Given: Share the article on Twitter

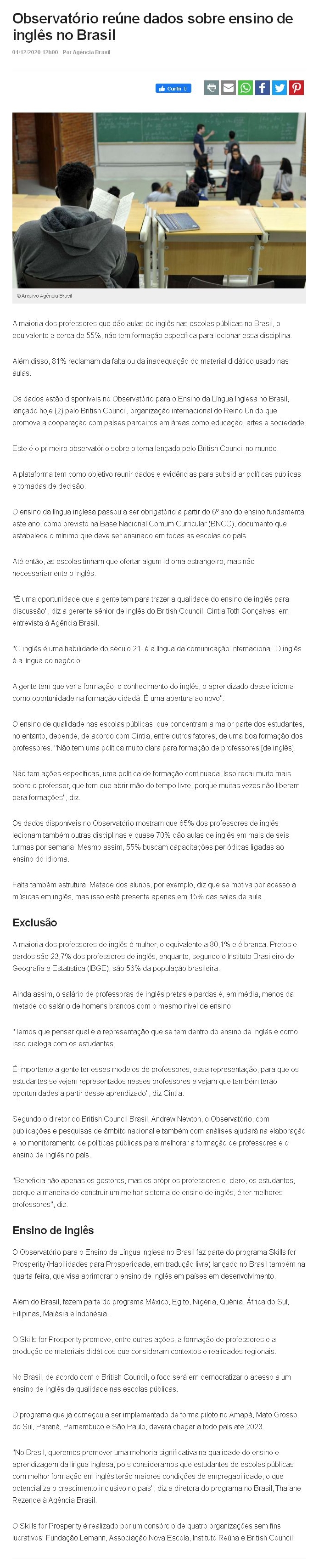Looking at the screenshot, I should pyautogui.click(x=279, y=88).
